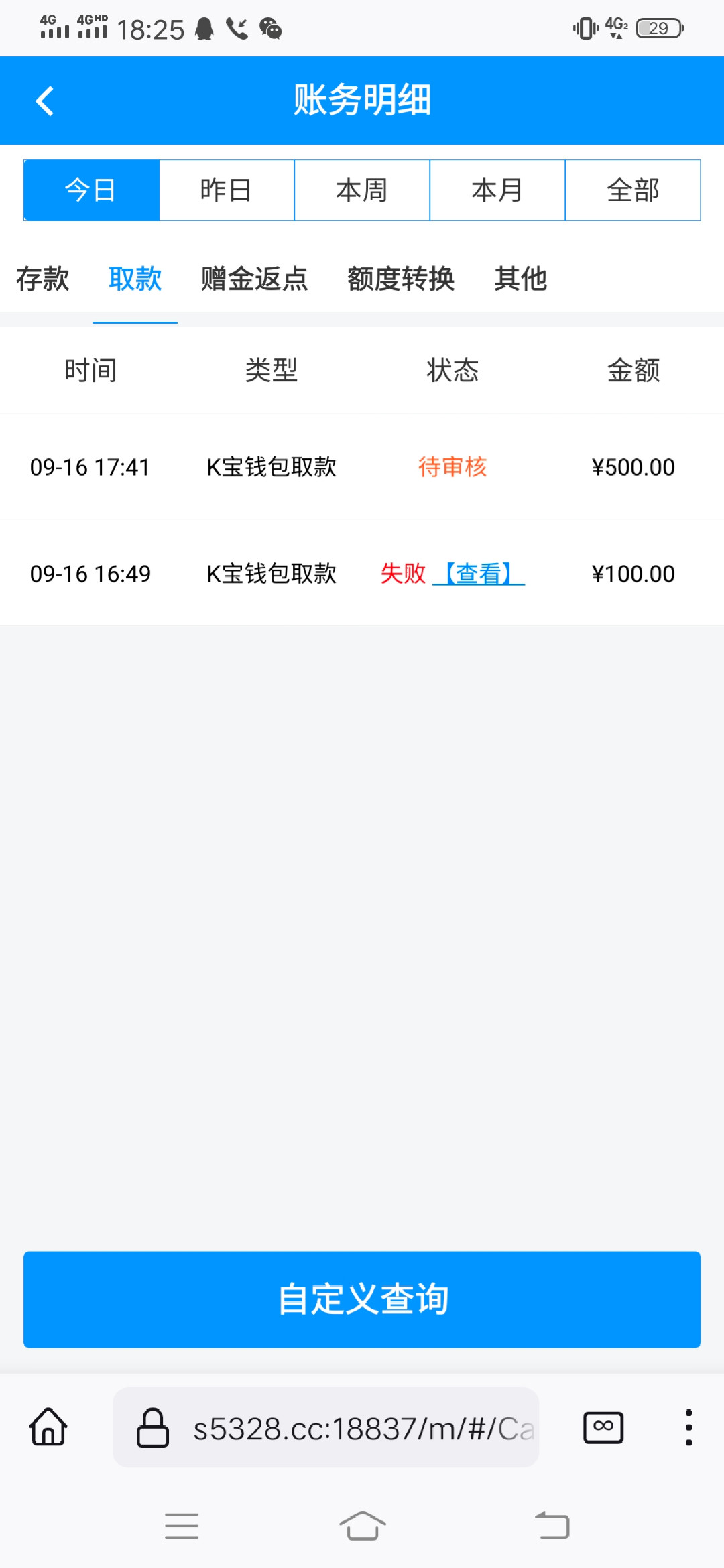Open the 赠金返点 category tab
Screen dimensions: 724x1568
click(x=253, y=280)
